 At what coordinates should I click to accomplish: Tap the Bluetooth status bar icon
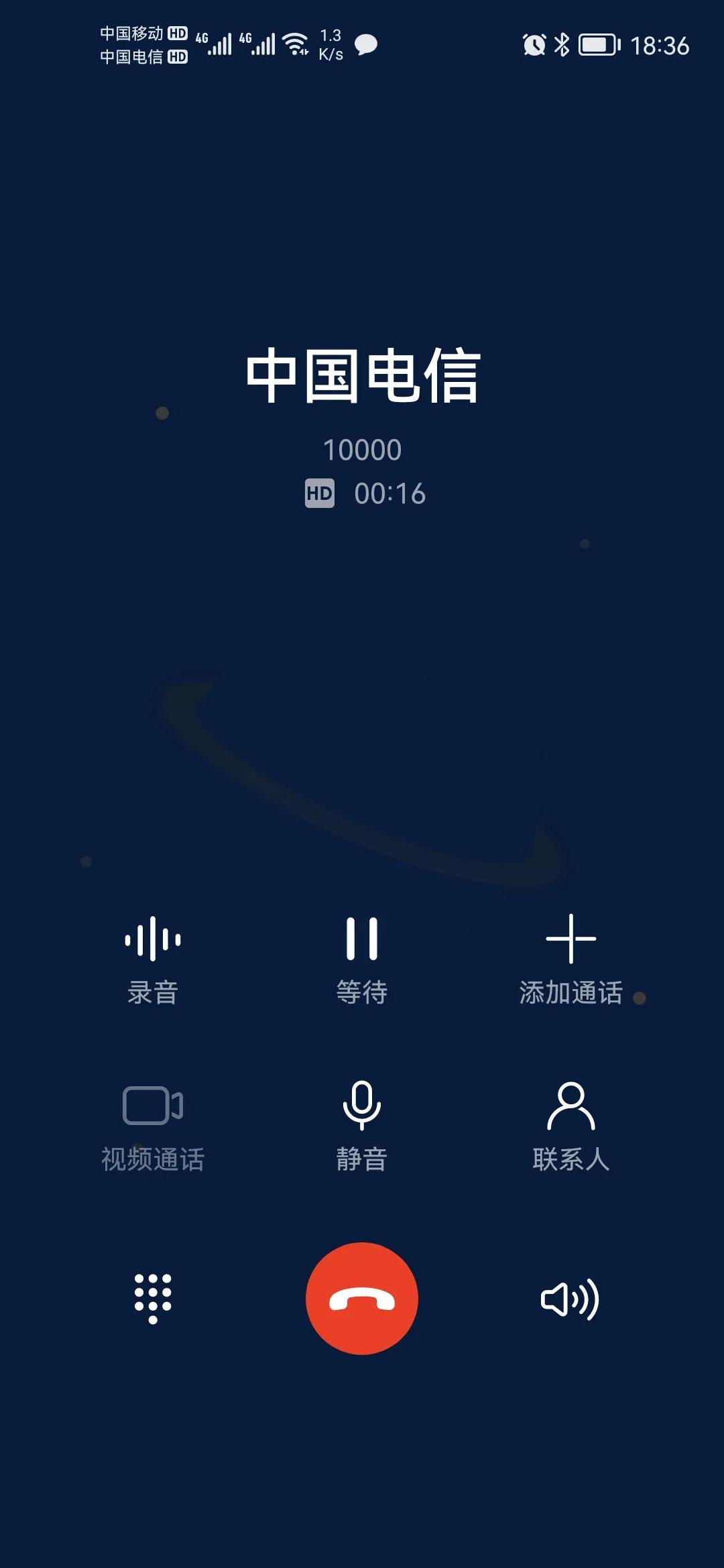pyautogui.click(x=562, y=45)
